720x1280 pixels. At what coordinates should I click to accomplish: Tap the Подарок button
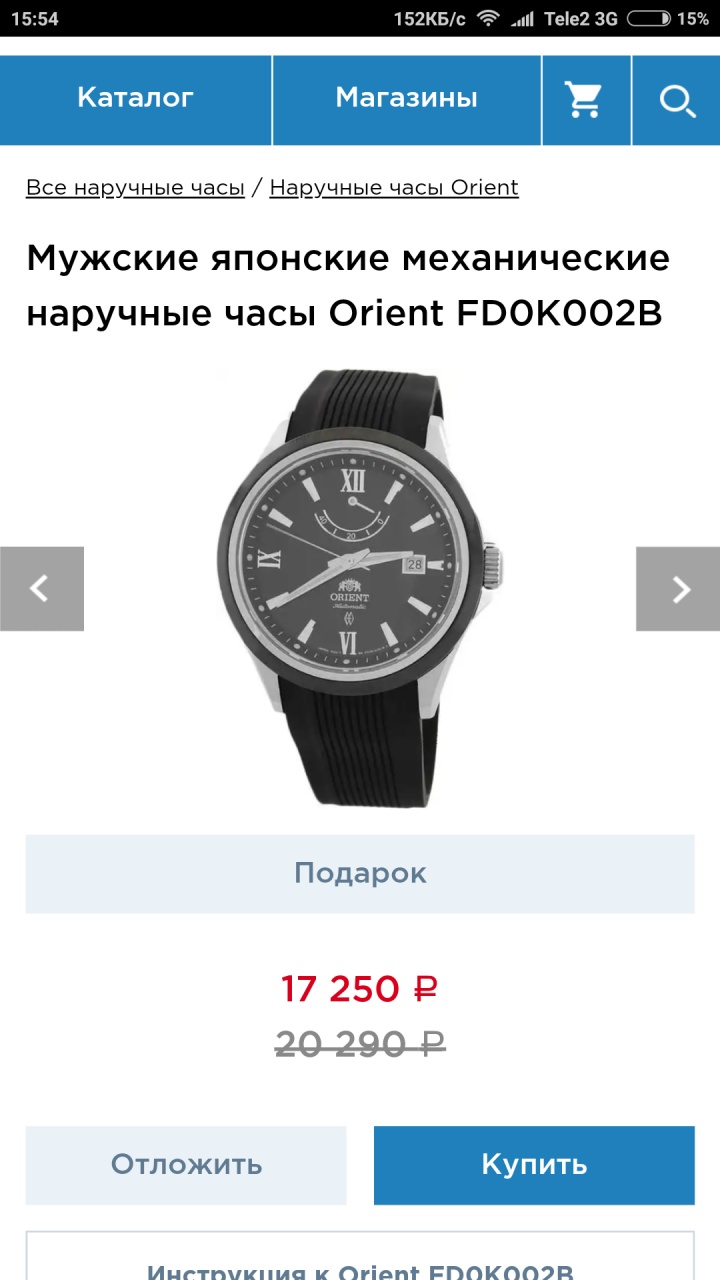pos(360,873)
